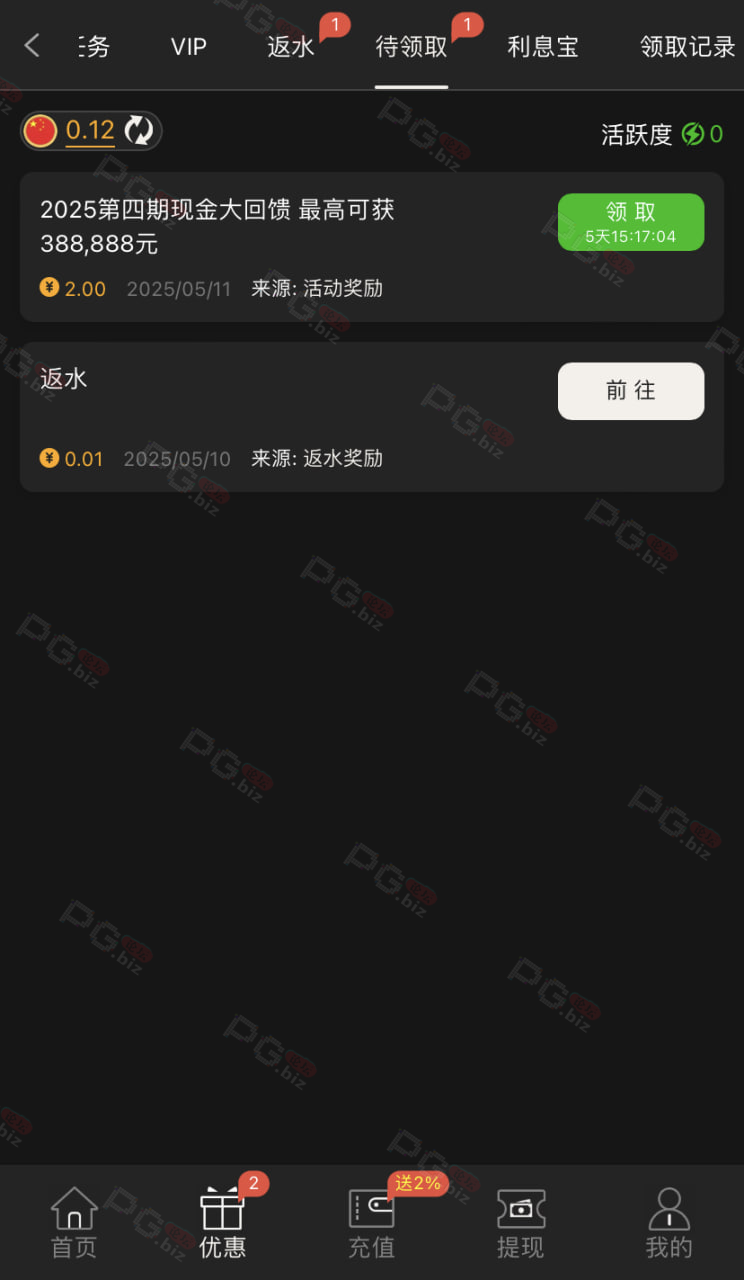The height and width of the screenshot is (1280, 744).
Task: Switch to the 利息宝 tab
Action: [543, 46]
